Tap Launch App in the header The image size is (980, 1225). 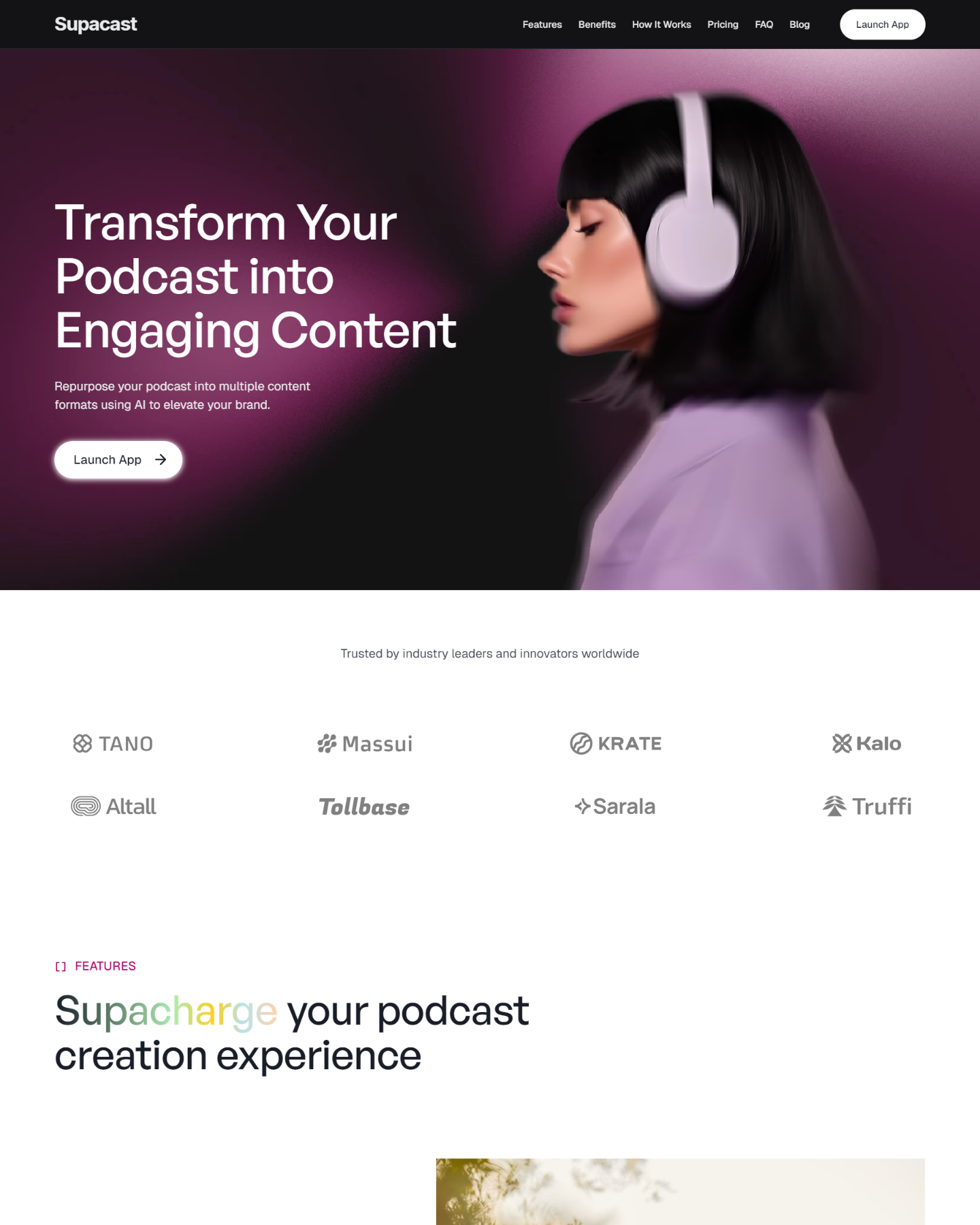(882, 24)
